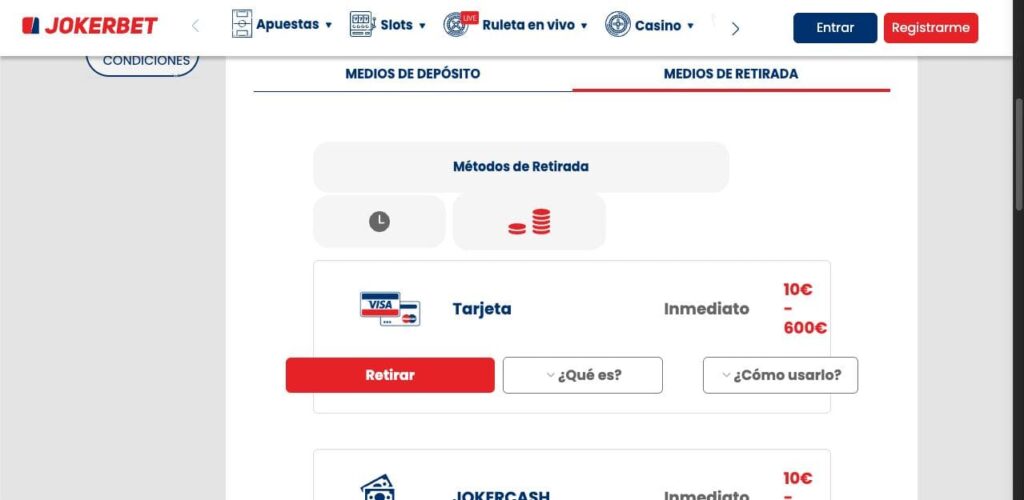Expand ¿Qué es? for Tarjeta
This screenshot has width=1024, height=500.
[583, 375]
